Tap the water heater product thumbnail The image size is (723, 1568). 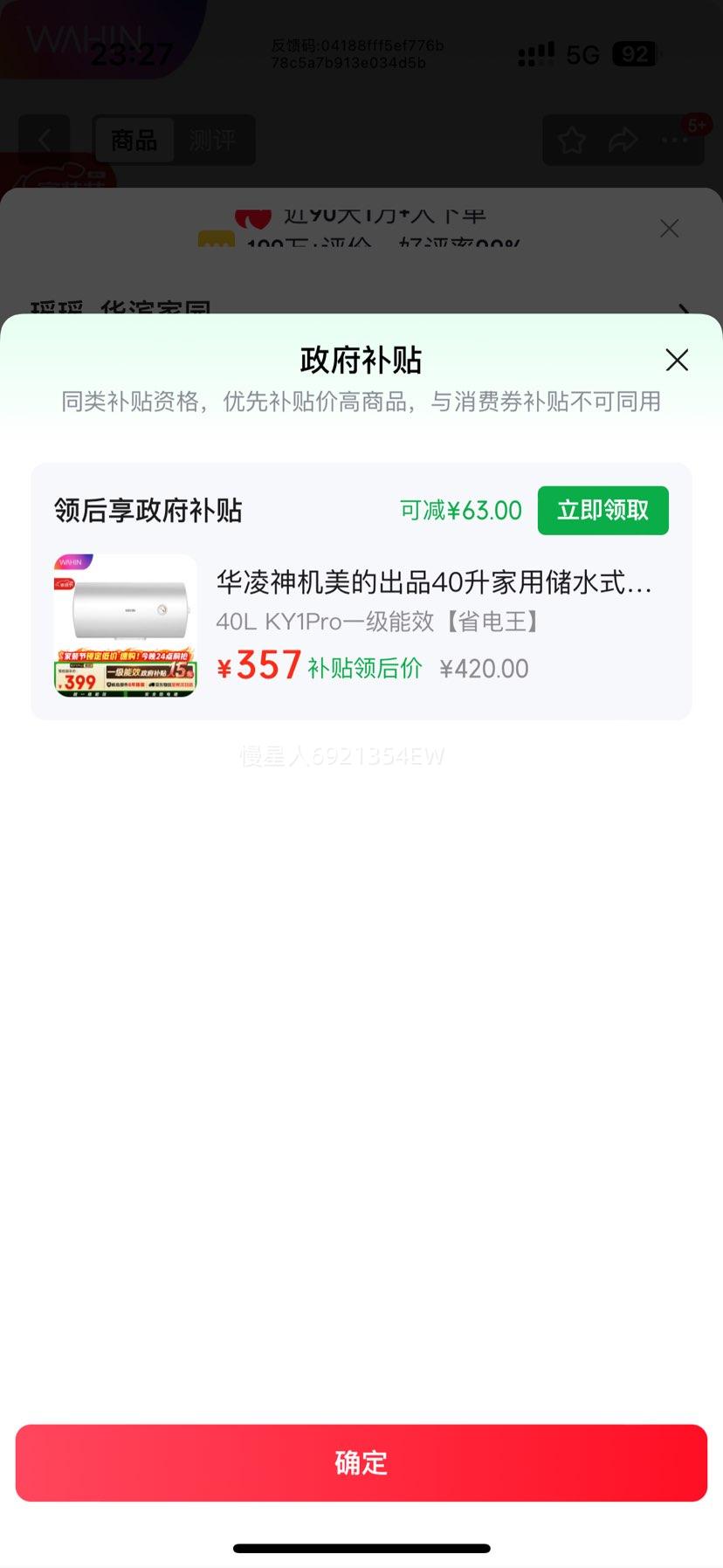click(124, 625)
